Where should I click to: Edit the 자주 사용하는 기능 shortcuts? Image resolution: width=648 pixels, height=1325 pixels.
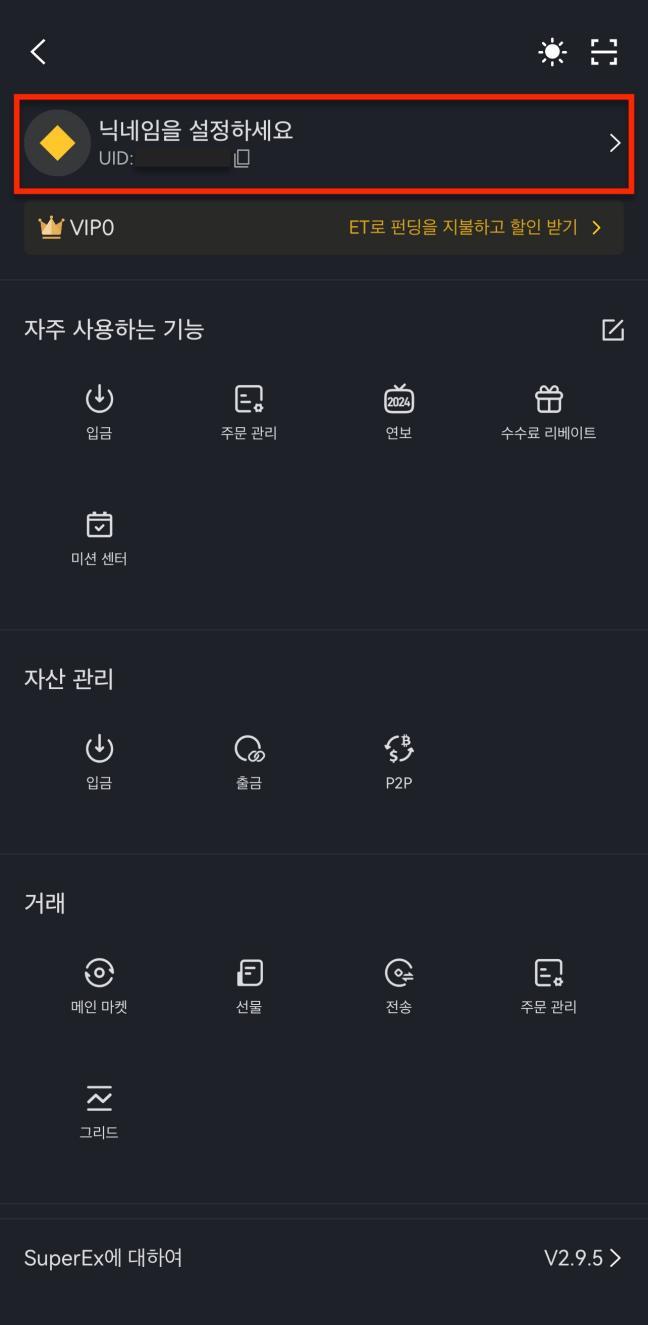(613, 330)
